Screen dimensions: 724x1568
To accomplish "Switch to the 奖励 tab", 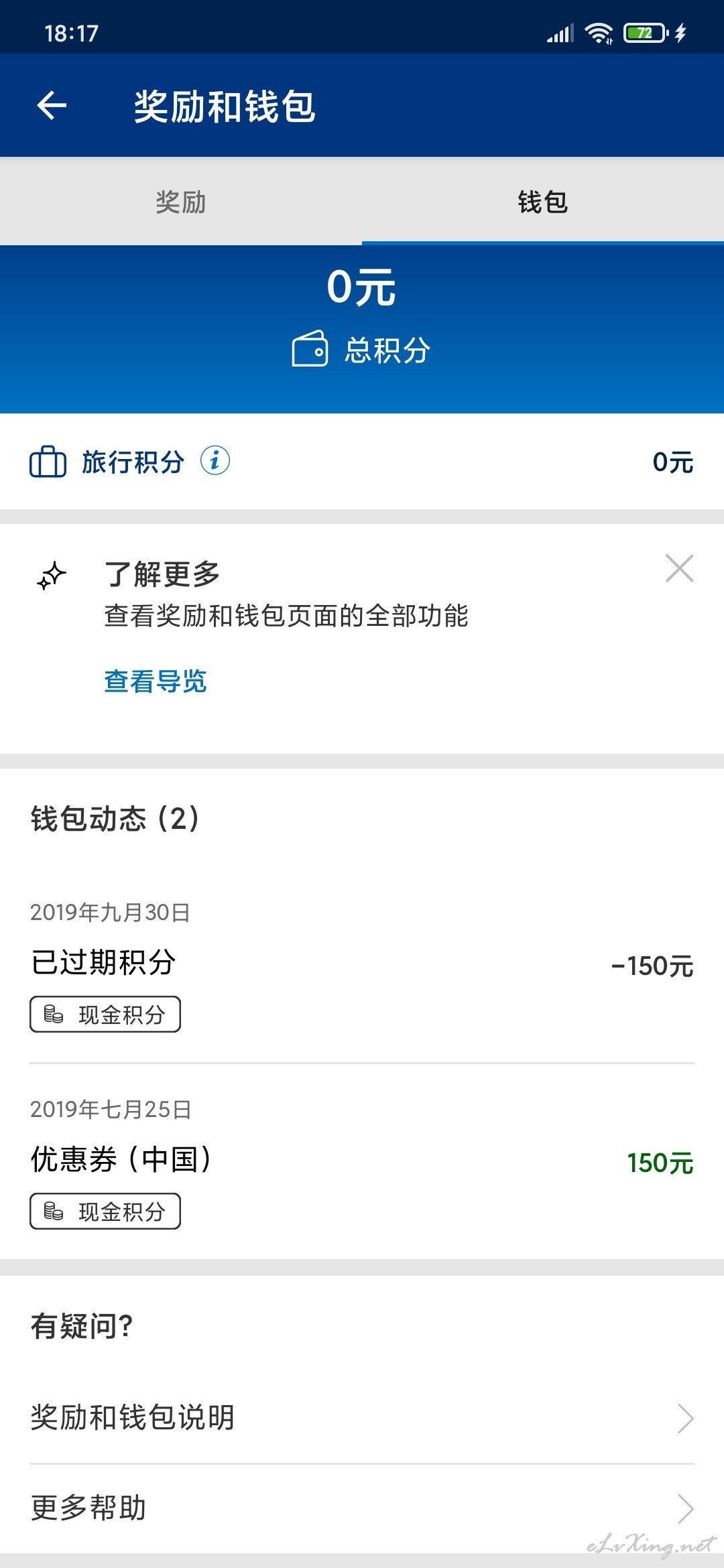I will pyautogui.click(x=181, y=202).
